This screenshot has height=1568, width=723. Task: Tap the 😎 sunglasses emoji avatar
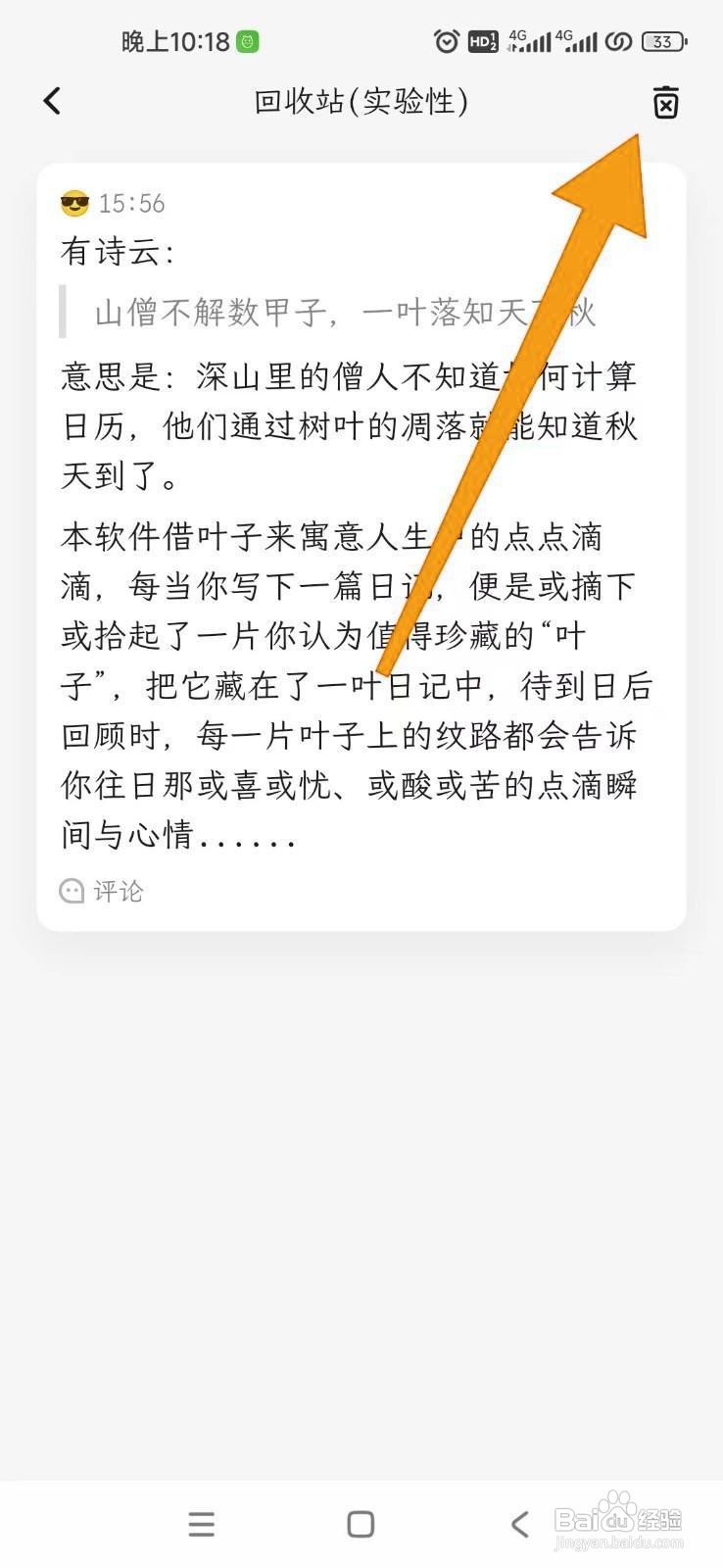click(73, 203)
